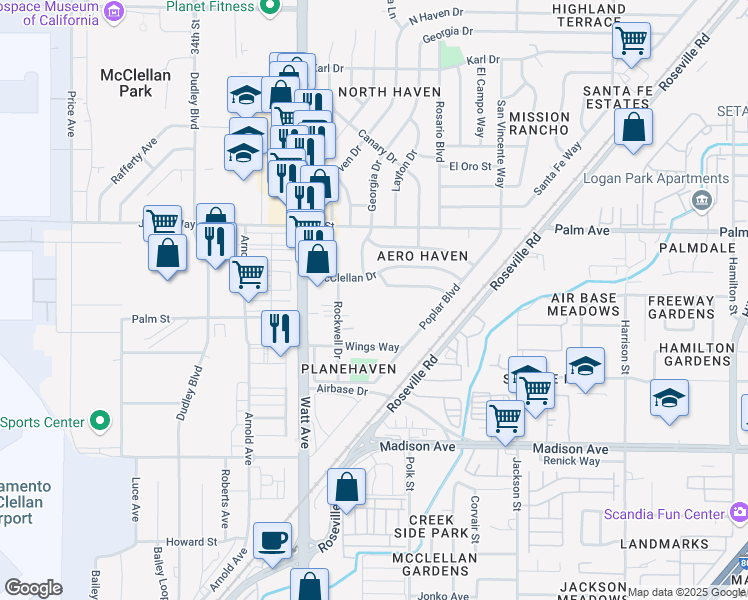
Task: Tap the shopping cart marker at Madison Ave and Jackson St
Action: (505, 418)
